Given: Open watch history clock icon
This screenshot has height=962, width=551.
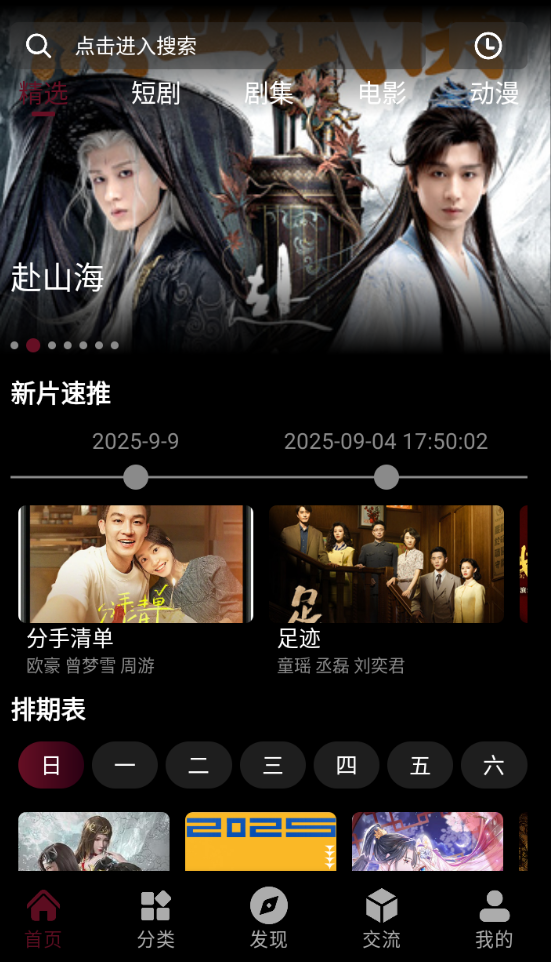Looking at the screenshot, I should click(488, 46).
